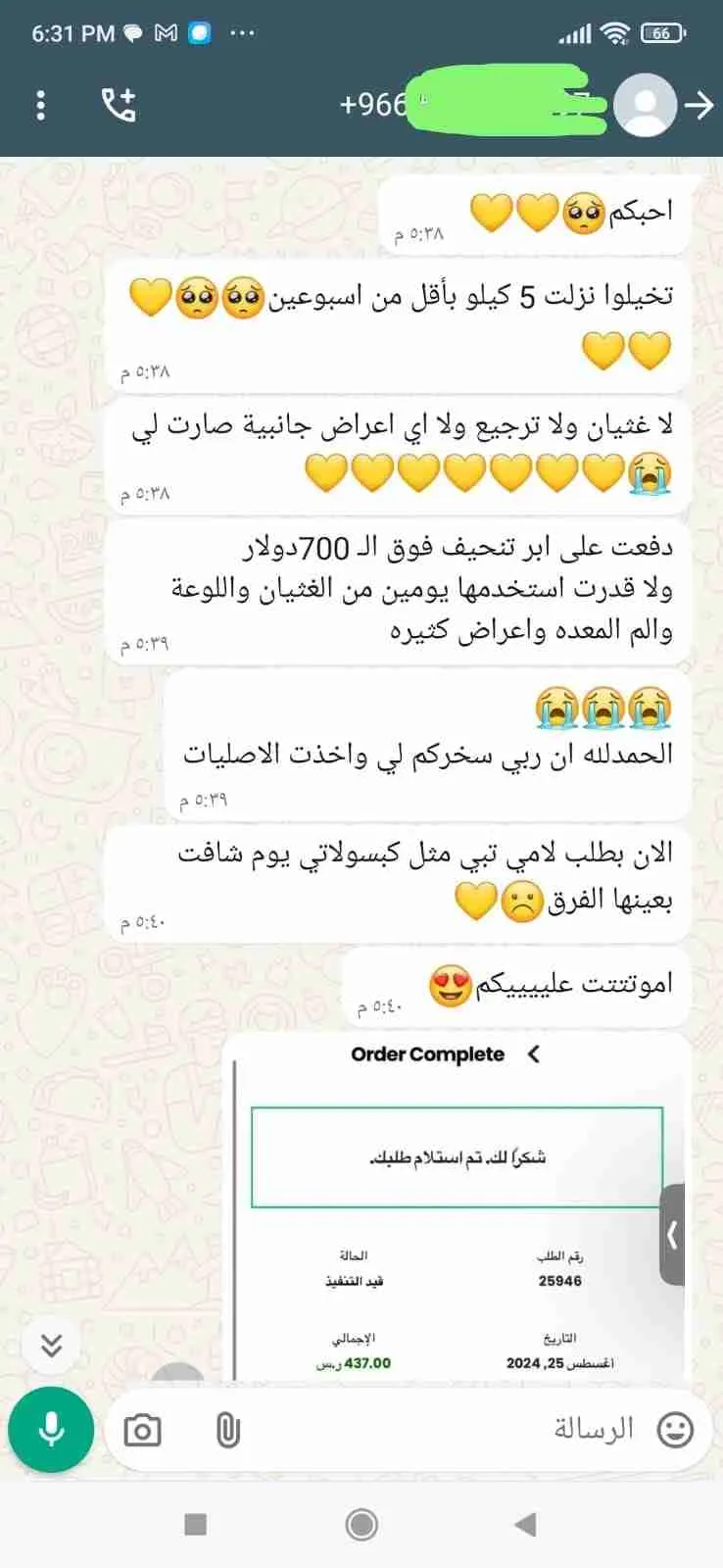This screenshot has width=723, height=1568.
Task: Open the contact's profile picture
Action: pyautogui.click(x=645, y=105)
